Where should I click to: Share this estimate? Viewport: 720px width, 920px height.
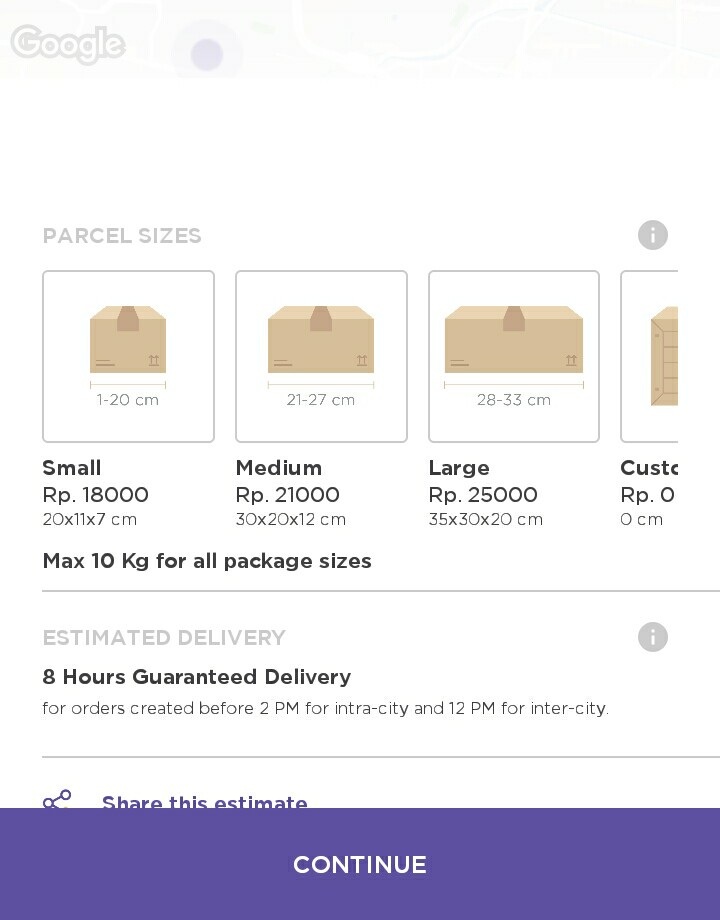204,801
